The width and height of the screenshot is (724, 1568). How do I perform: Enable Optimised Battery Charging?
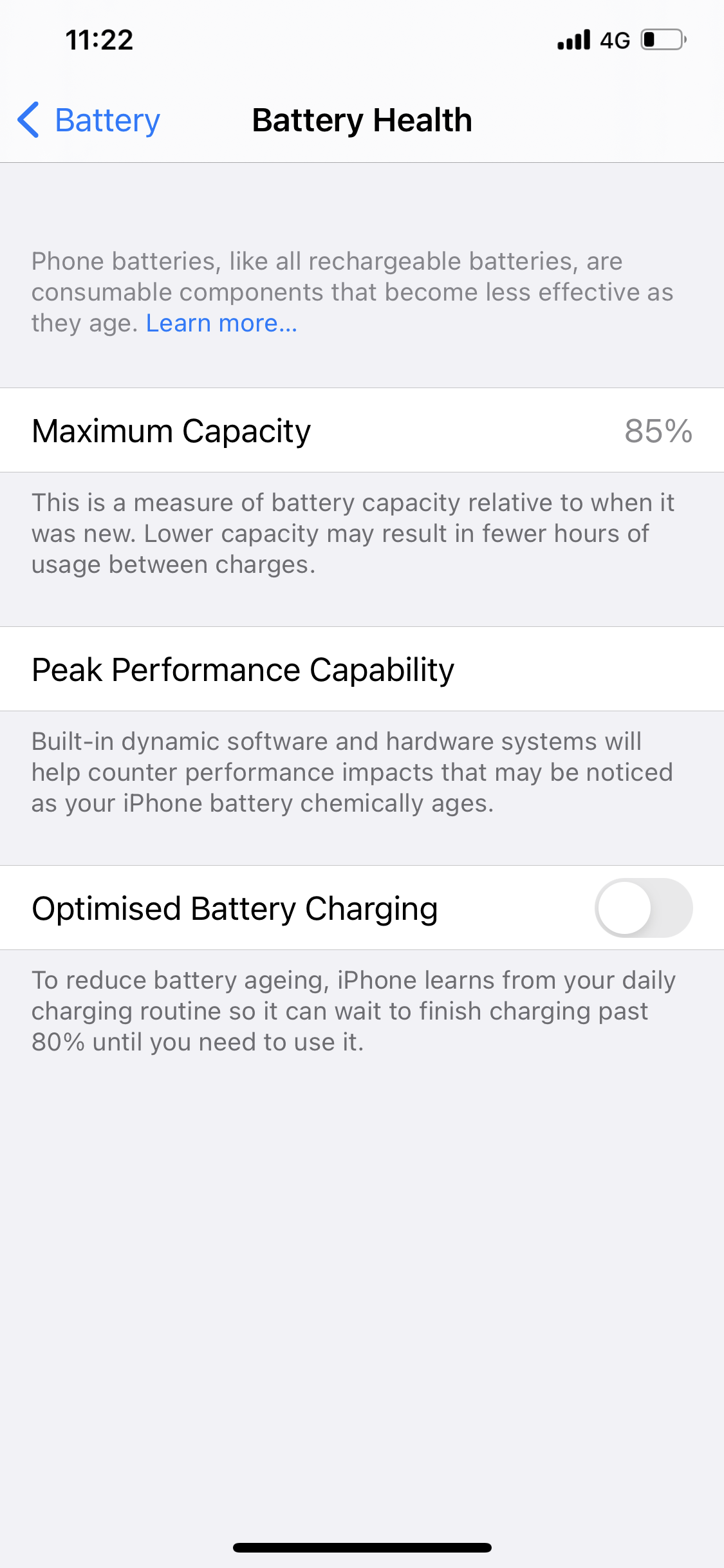(x=643, y=908)
